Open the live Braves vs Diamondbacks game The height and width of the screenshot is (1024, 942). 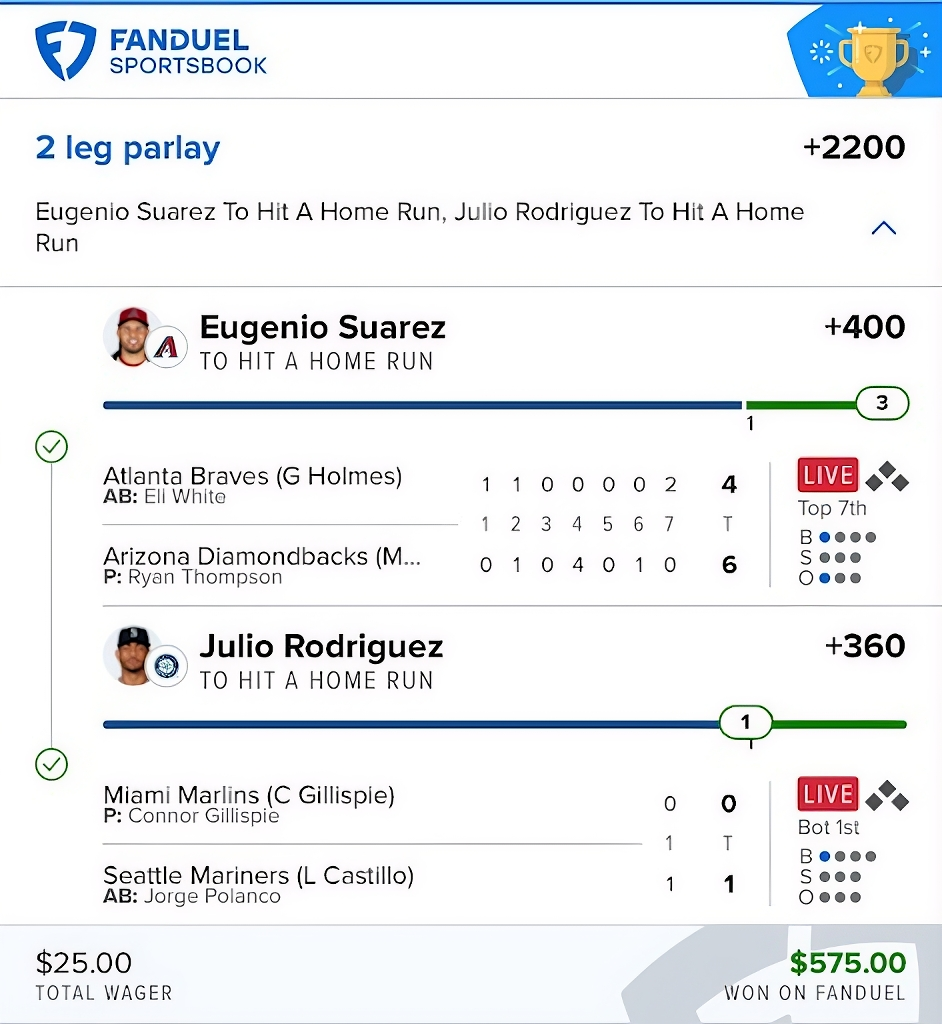click(x=827, y=475)
